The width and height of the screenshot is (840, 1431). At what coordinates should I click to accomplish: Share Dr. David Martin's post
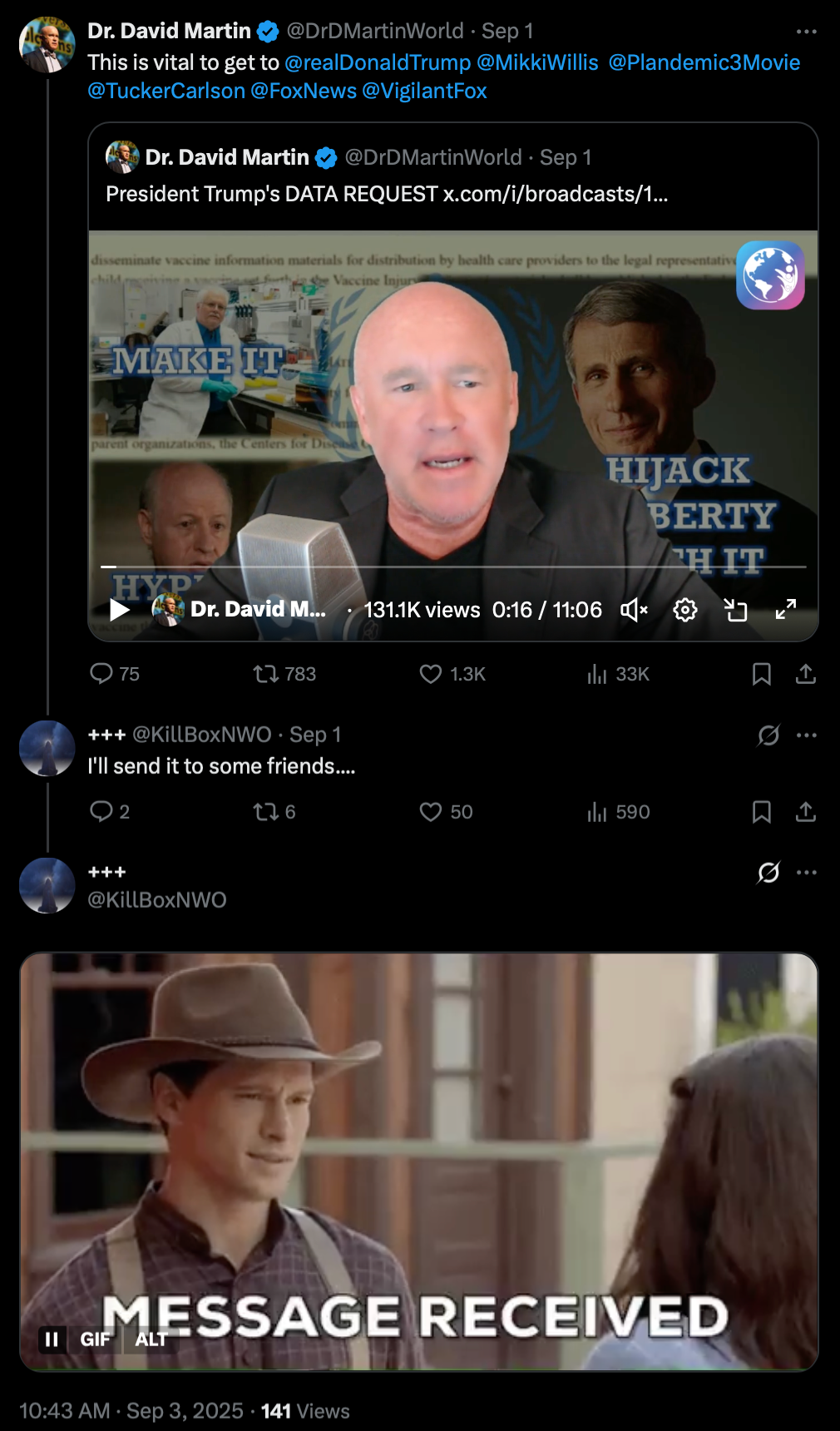click(805, 674)
